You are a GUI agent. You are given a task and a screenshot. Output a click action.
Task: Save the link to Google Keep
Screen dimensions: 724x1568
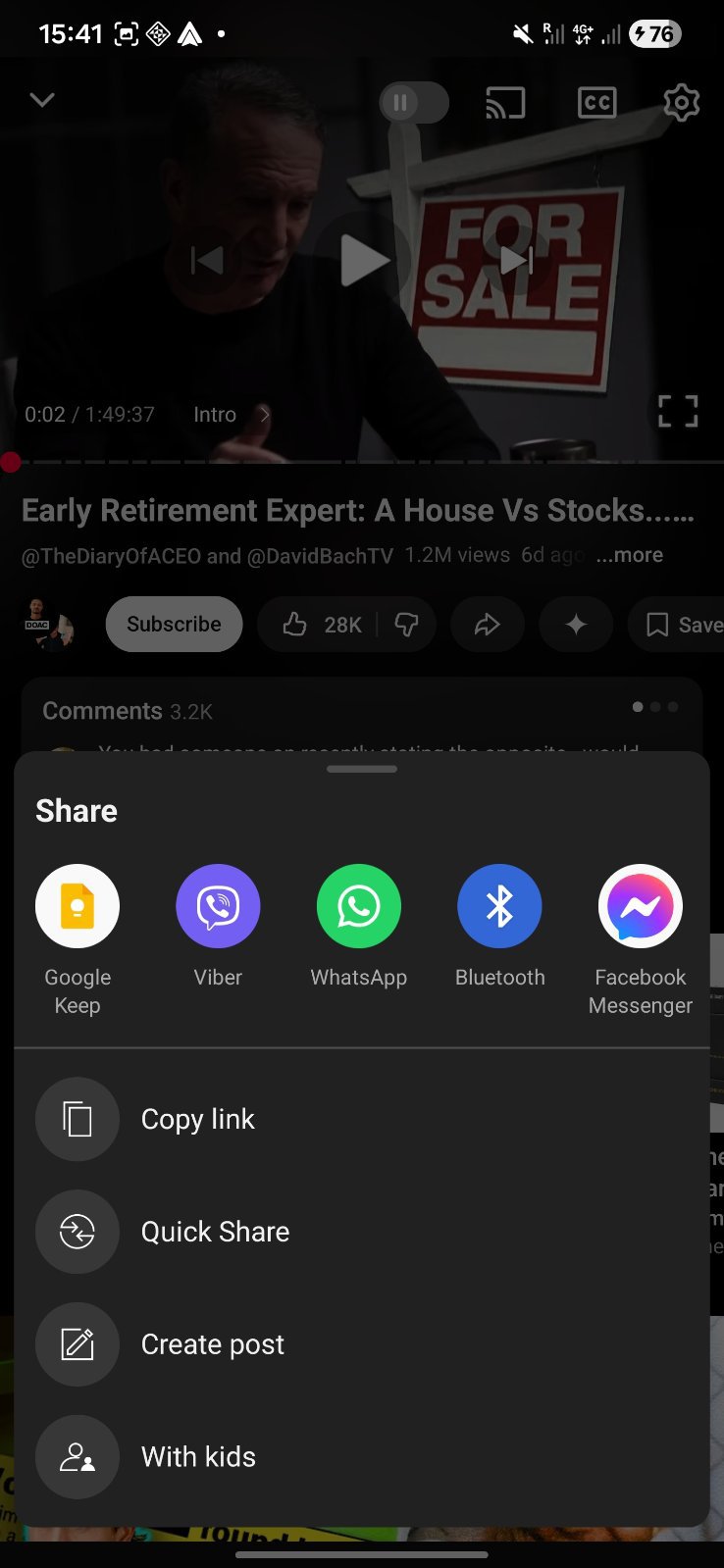click(x=78, y=905)
